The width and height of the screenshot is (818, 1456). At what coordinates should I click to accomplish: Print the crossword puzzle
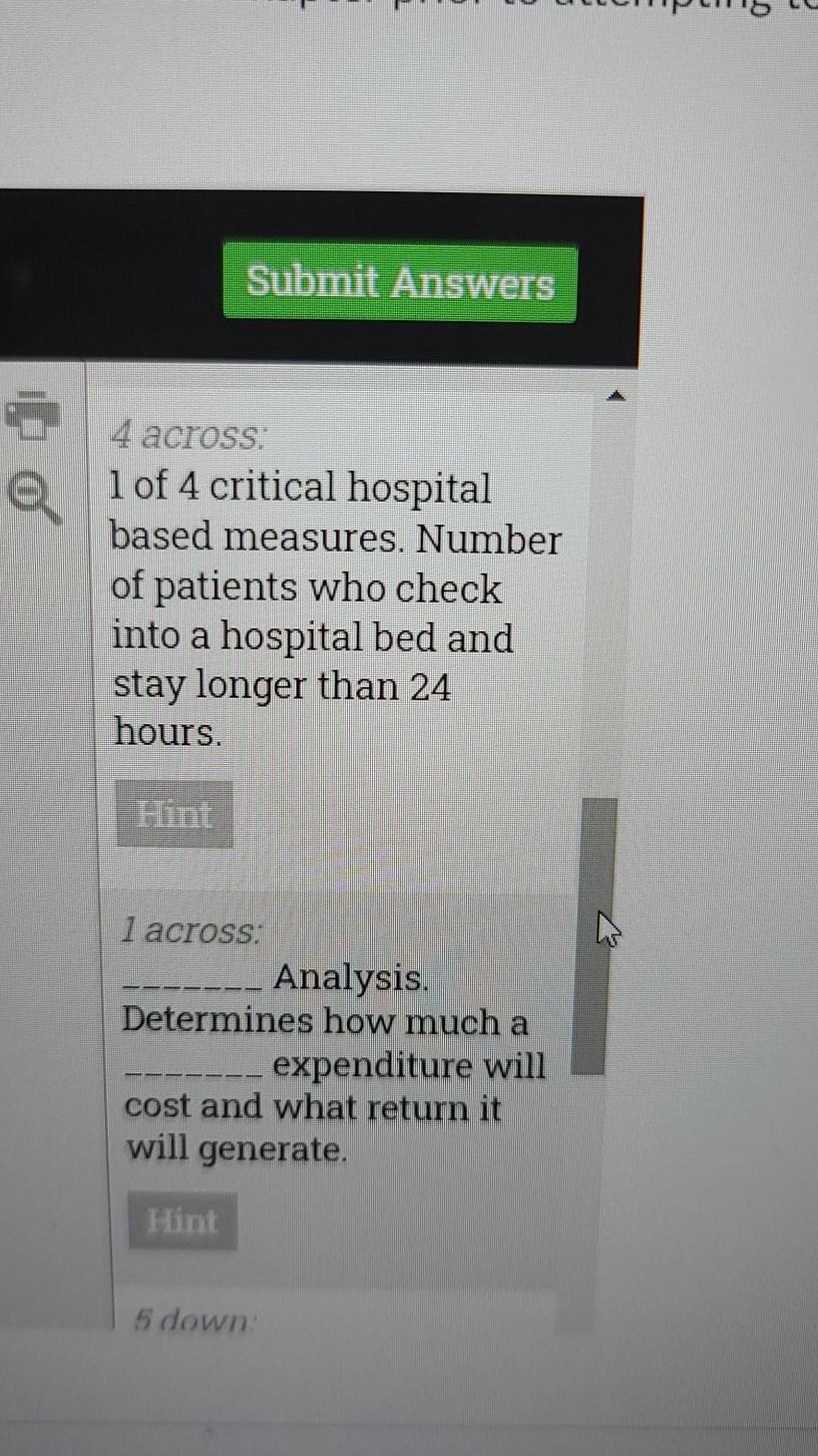34,412
